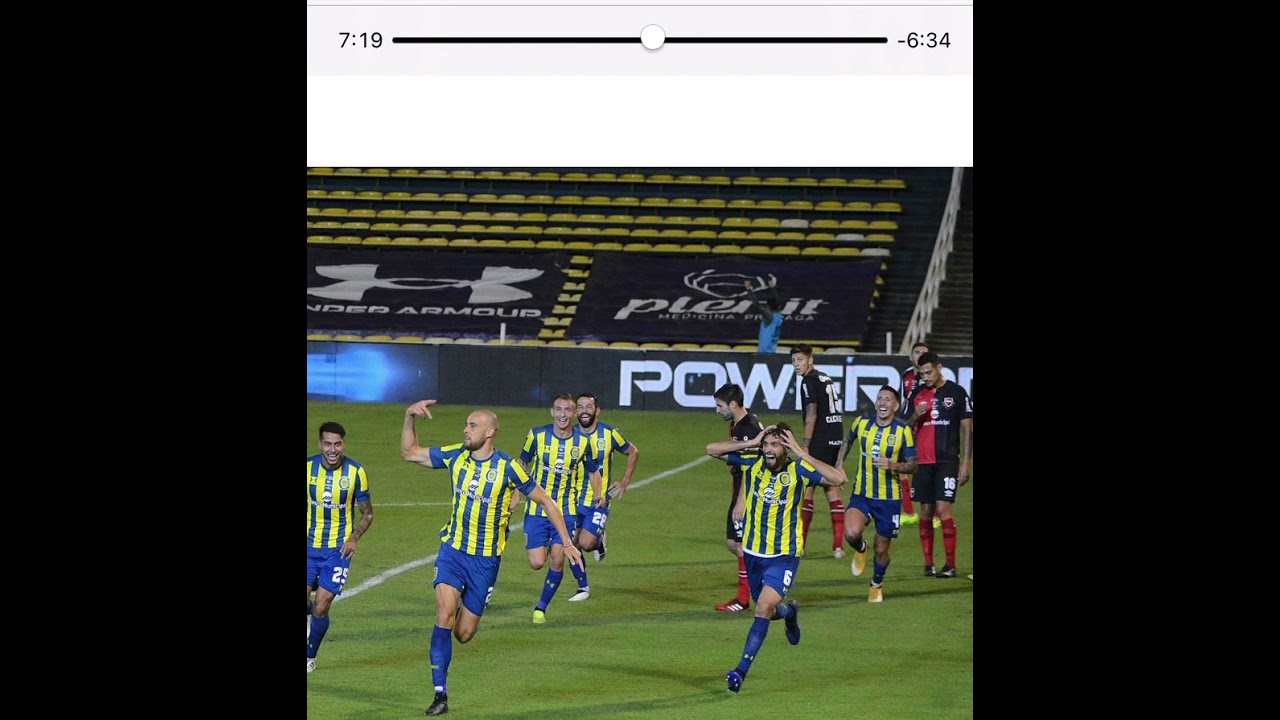Tap the playback progress slider at 7:19

pyautogui.click(x=652, y=39)
